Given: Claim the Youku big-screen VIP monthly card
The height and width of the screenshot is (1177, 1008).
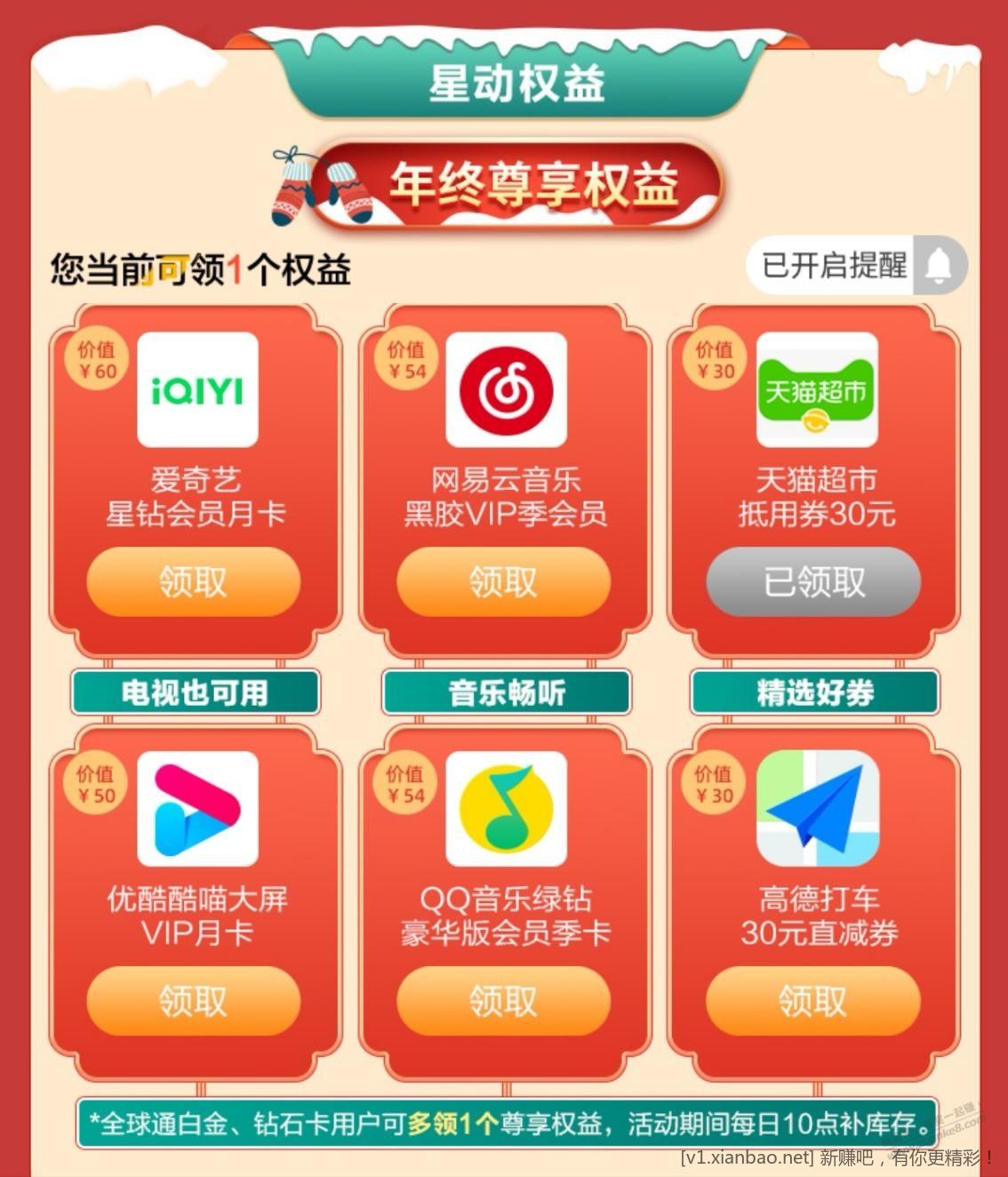Looking at the screenshot, I should (193, 1001).
